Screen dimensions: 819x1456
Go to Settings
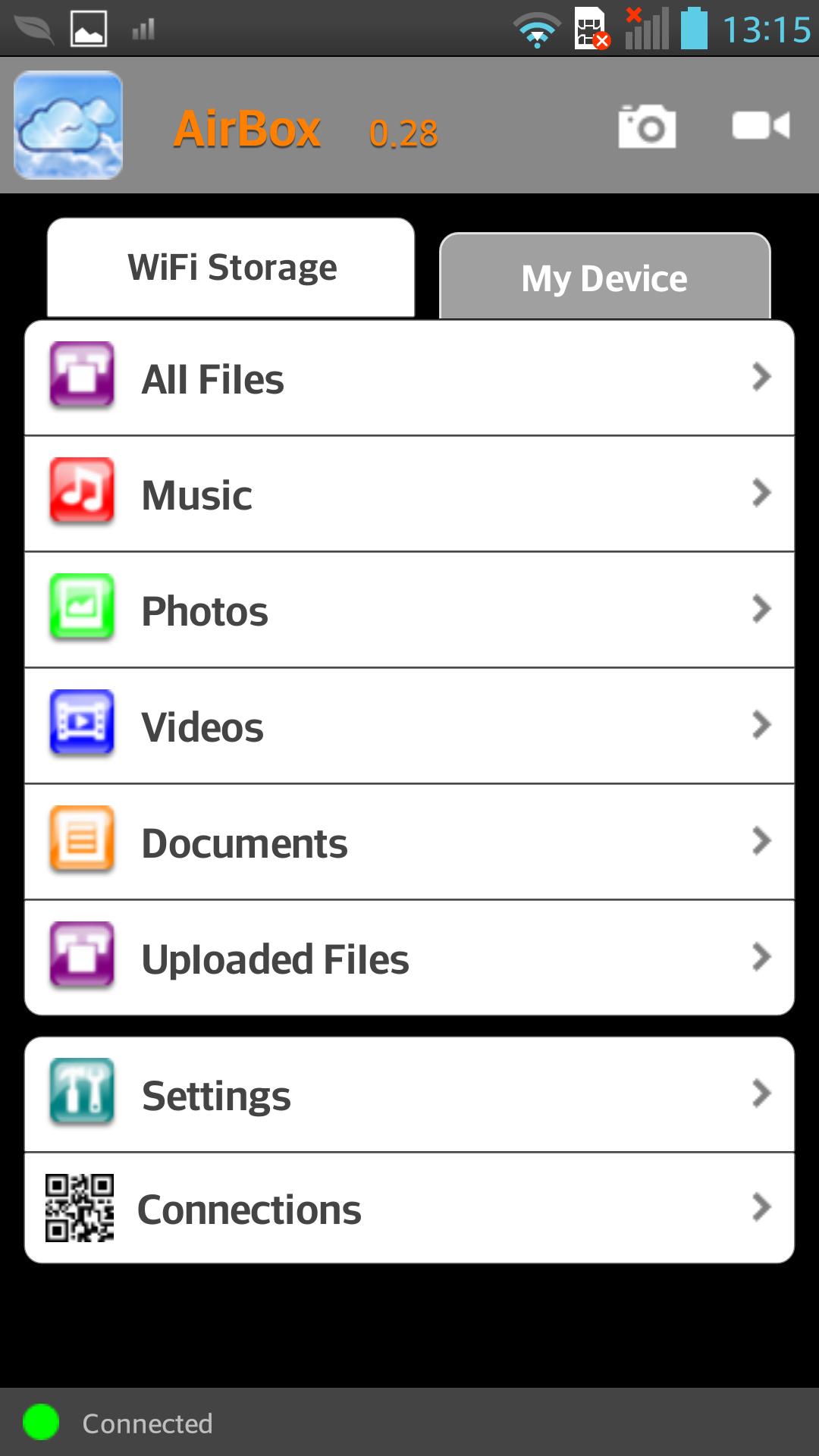(409, 1095)
